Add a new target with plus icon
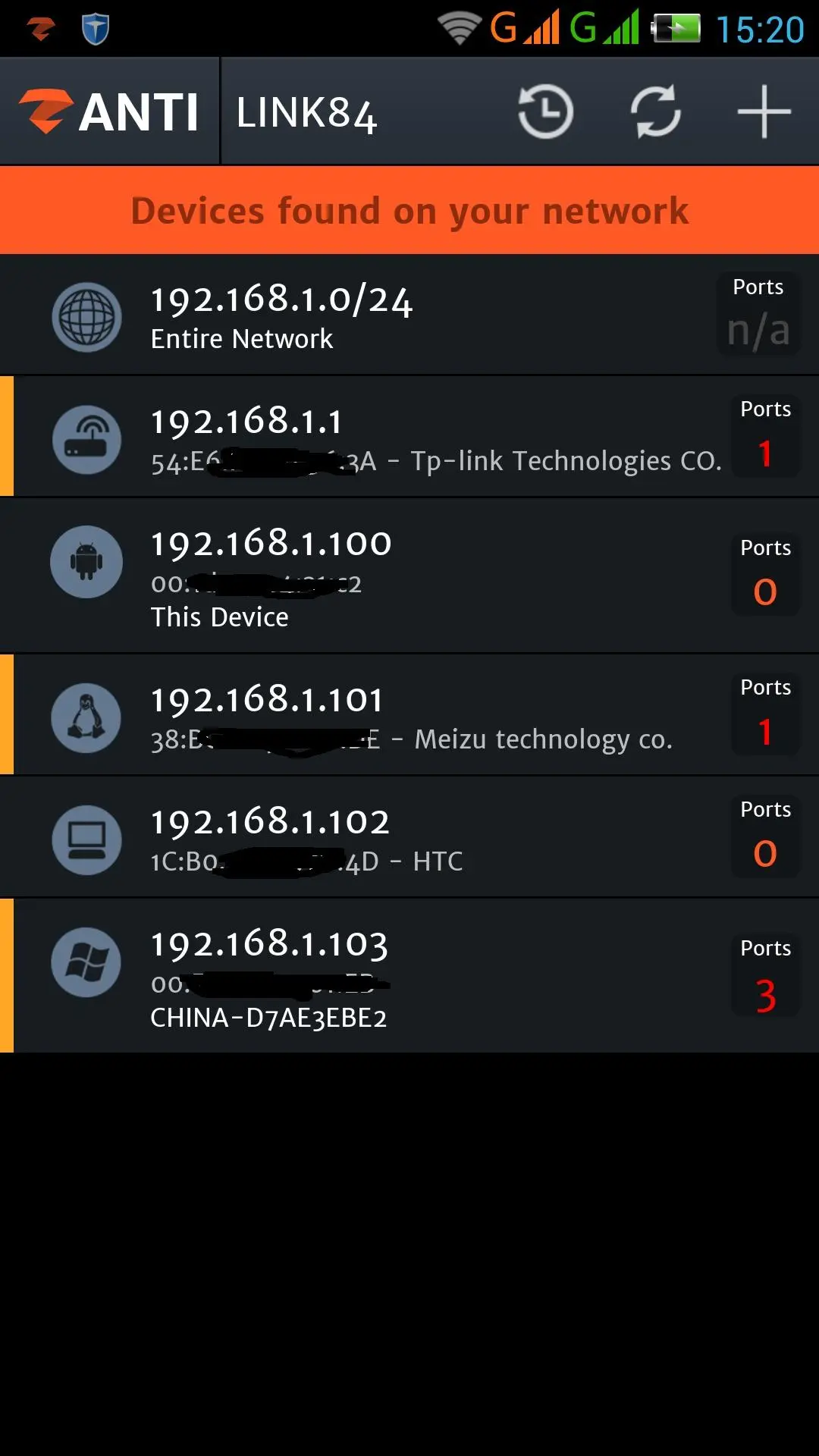Screen dimensions: 819x1456 point(764,112)
